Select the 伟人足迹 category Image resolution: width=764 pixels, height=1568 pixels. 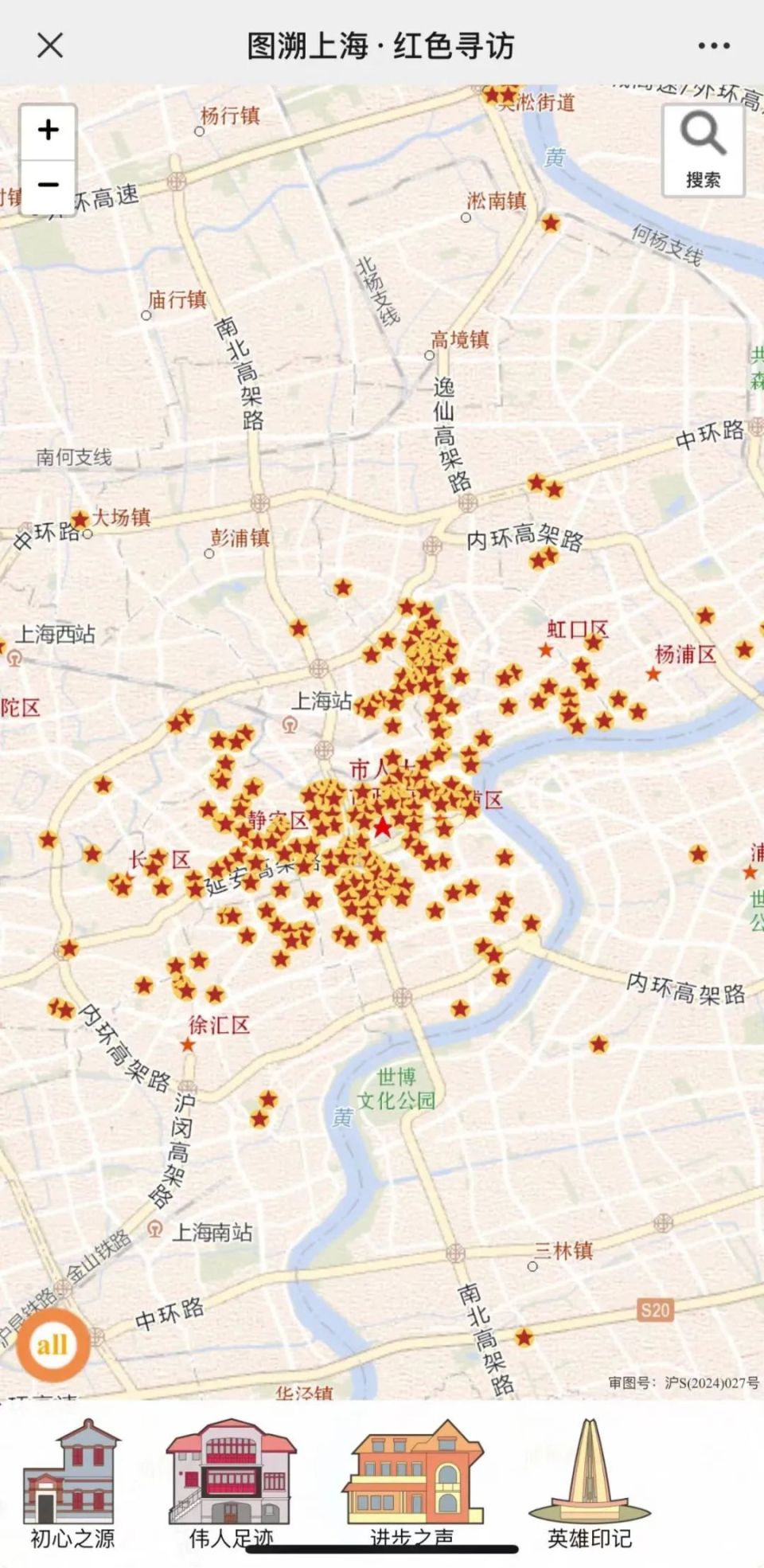231,1484
